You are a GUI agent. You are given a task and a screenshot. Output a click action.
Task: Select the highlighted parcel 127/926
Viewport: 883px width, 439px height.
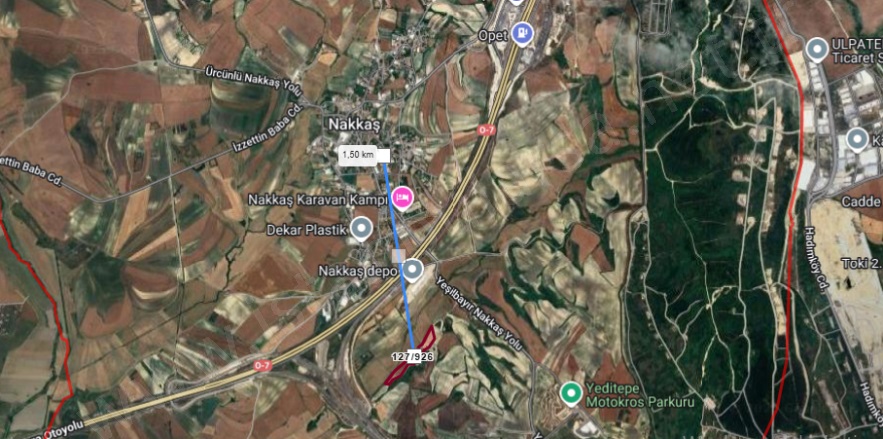click(x=411, y=357)
